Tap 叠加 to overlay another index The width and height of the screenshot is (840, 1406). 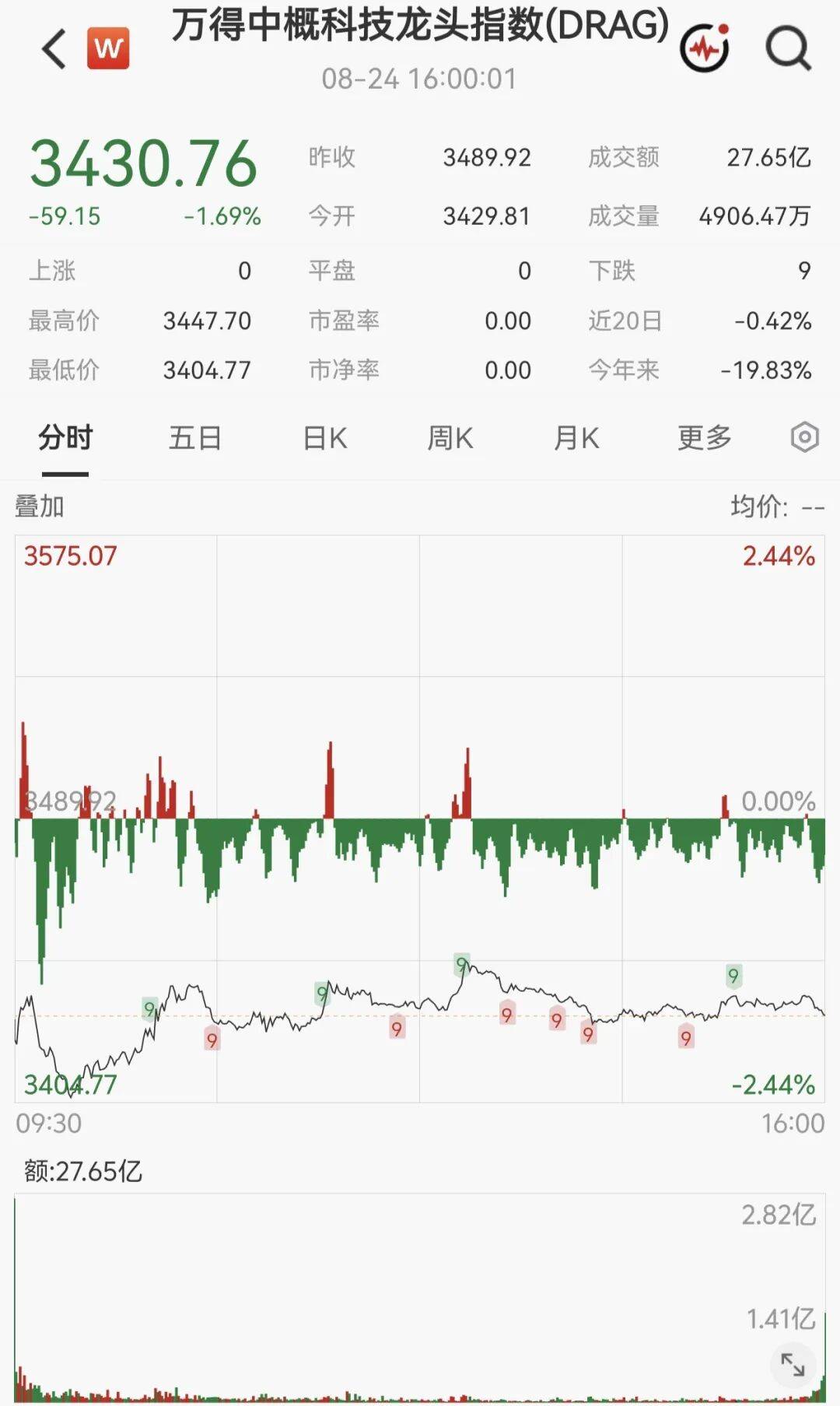point(40,507)
